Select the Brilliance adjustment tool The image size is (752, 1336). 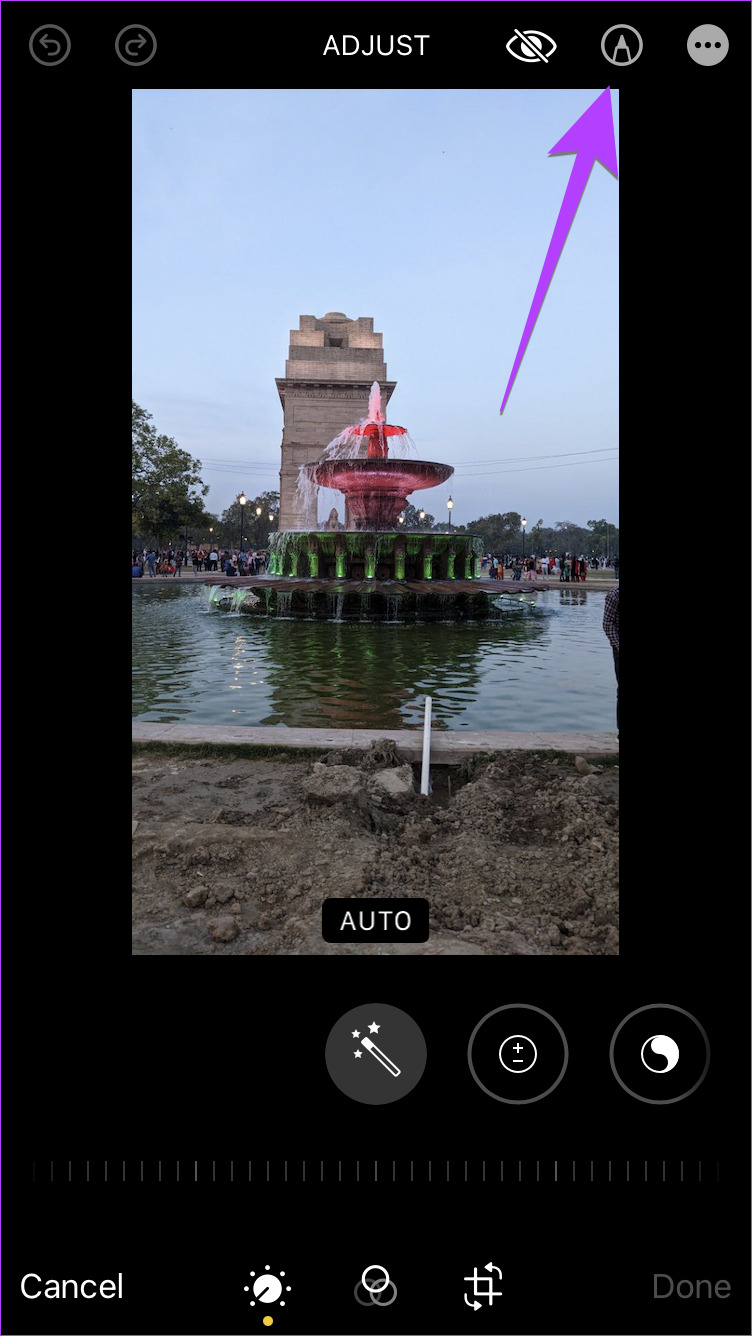660,1054
